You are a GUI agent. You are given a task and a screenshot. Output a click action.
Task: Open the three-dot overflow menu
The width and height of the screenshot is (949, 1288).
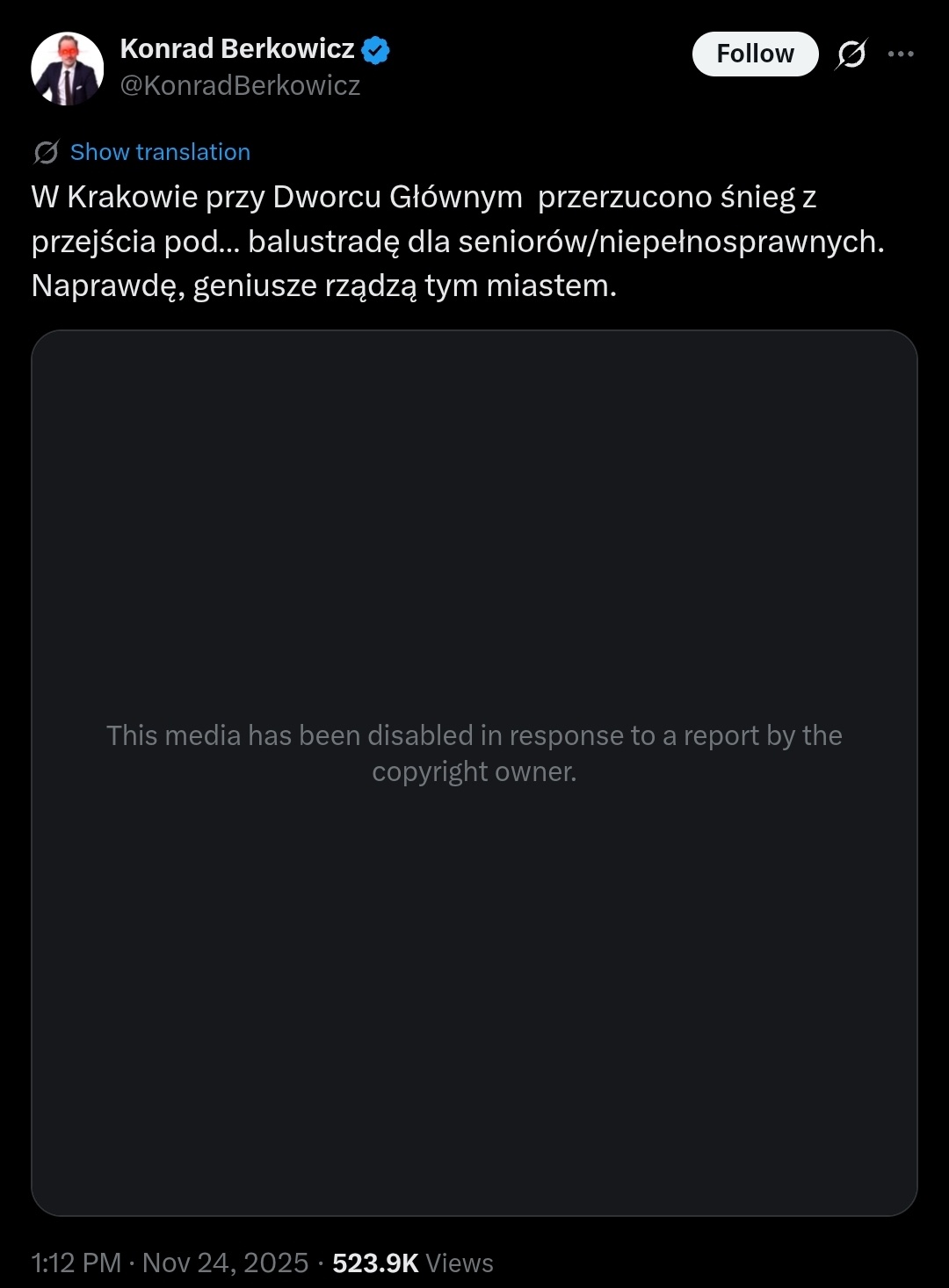901,54
